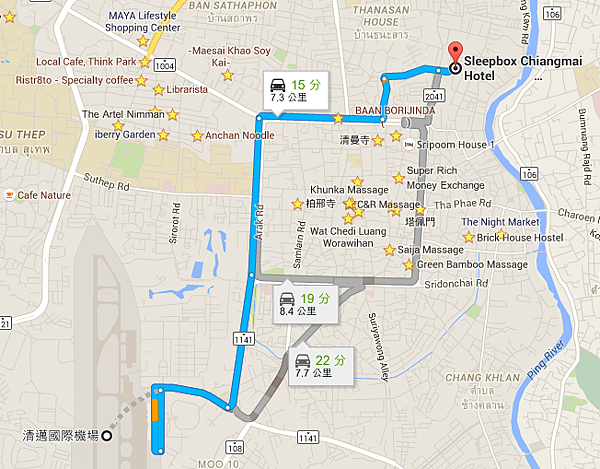Open the Sripoom House 1 lodging marker
600x469 pixels.
click(408, 146)
